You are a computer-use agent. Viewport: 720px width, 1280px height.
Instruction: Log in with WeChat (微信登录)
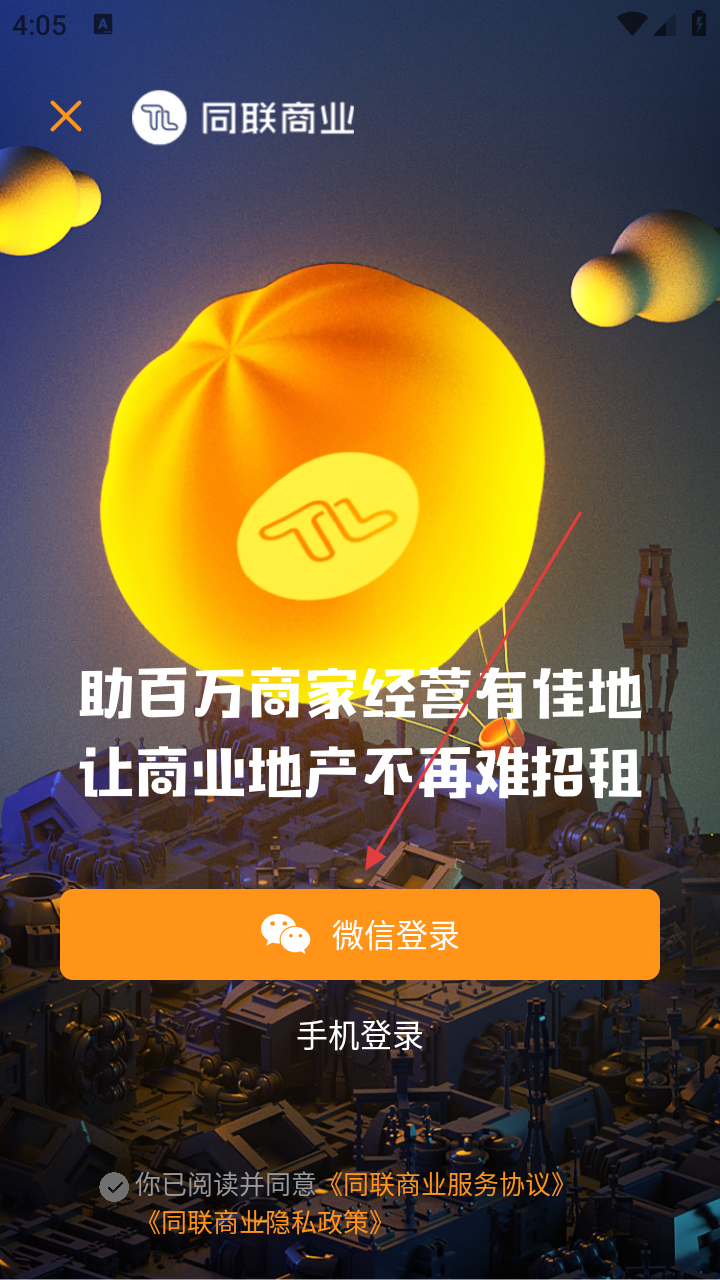pyautogui.click(x=360, y=934)
